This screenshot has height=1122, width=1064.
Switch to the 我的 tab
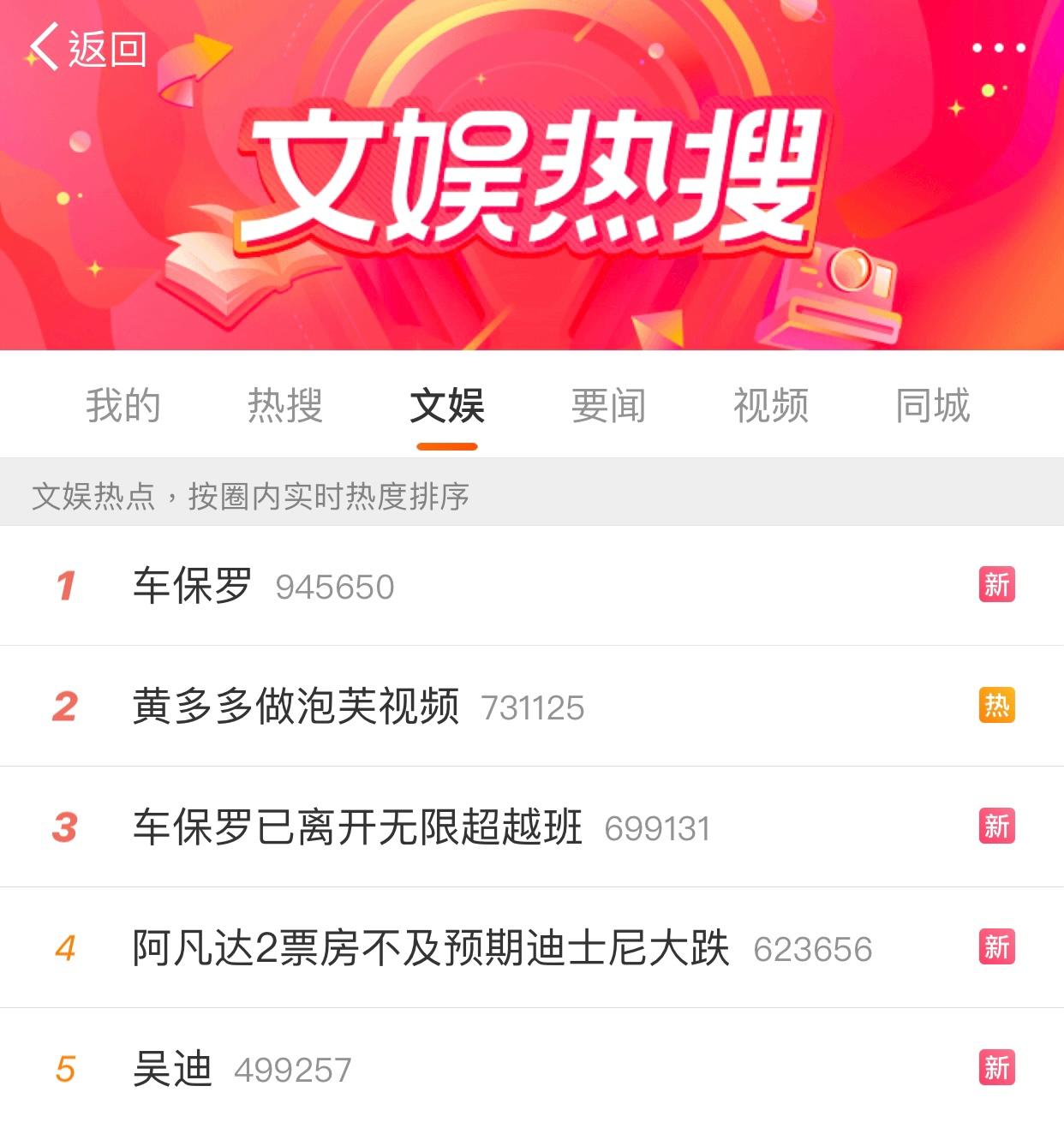pos(123,405)
